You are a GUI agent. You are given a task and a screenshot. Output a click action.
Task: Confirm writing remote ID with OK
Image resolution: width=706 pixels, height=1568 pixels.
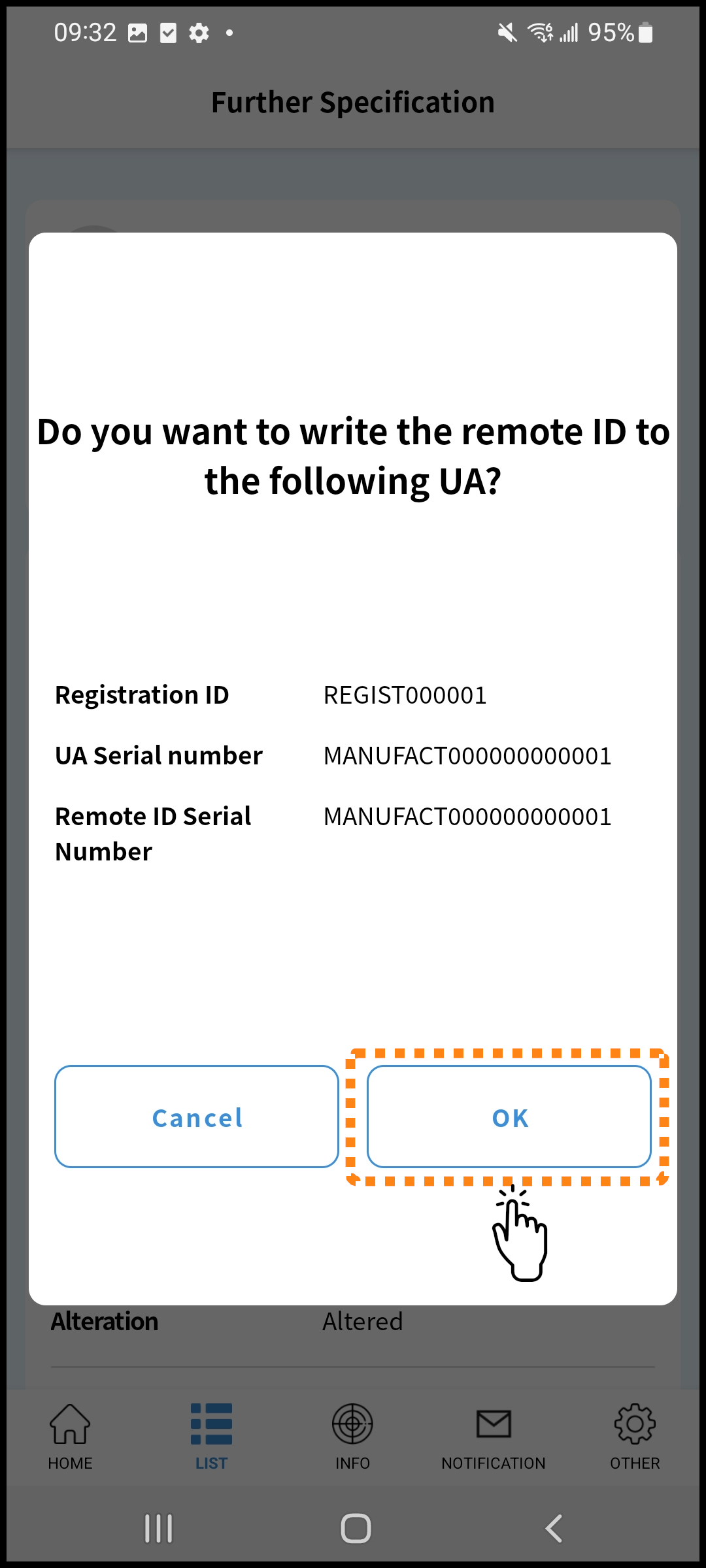(509, 1117)
